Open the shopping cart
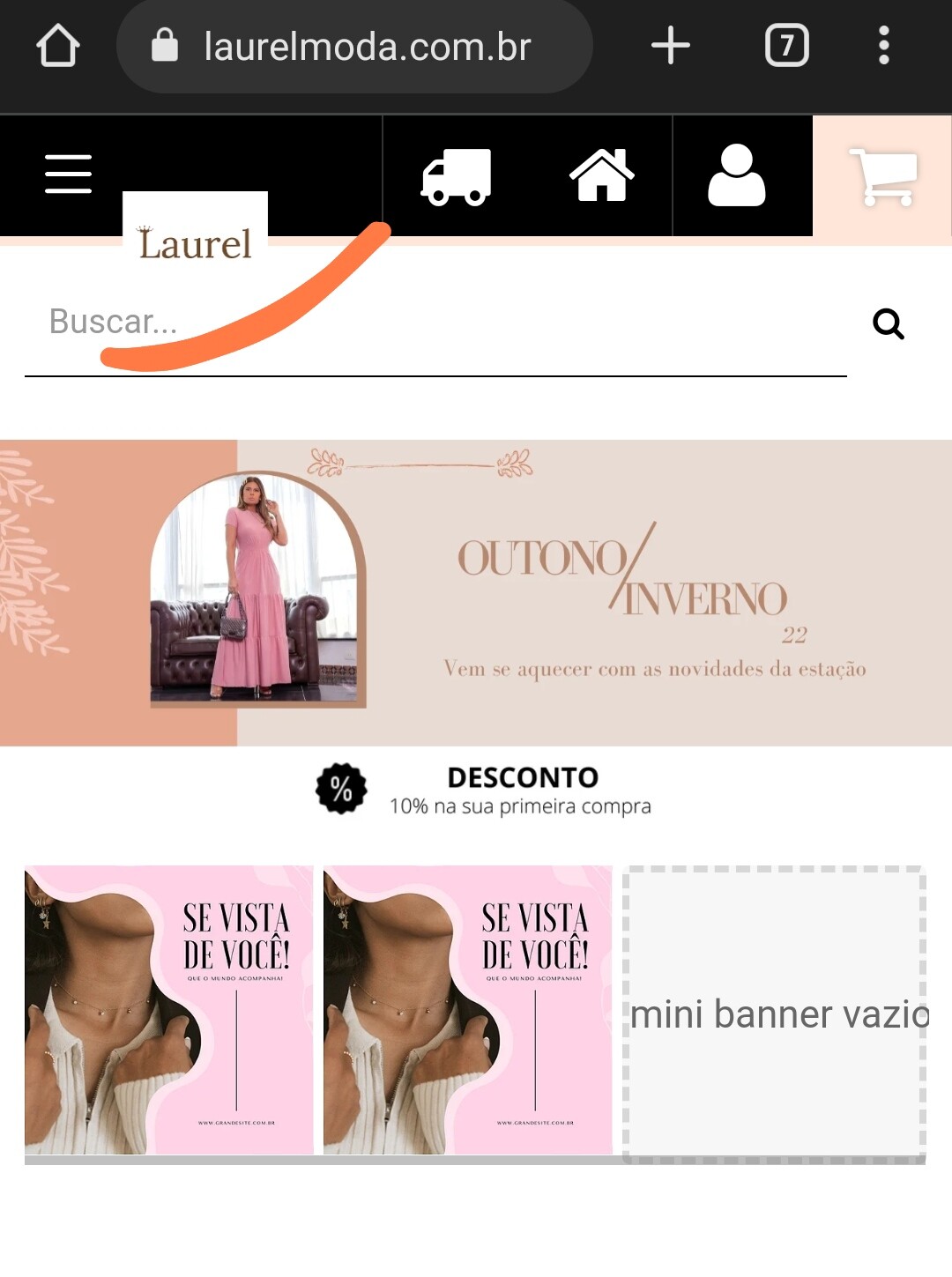 pyautogui.click(x=883, y=176)
